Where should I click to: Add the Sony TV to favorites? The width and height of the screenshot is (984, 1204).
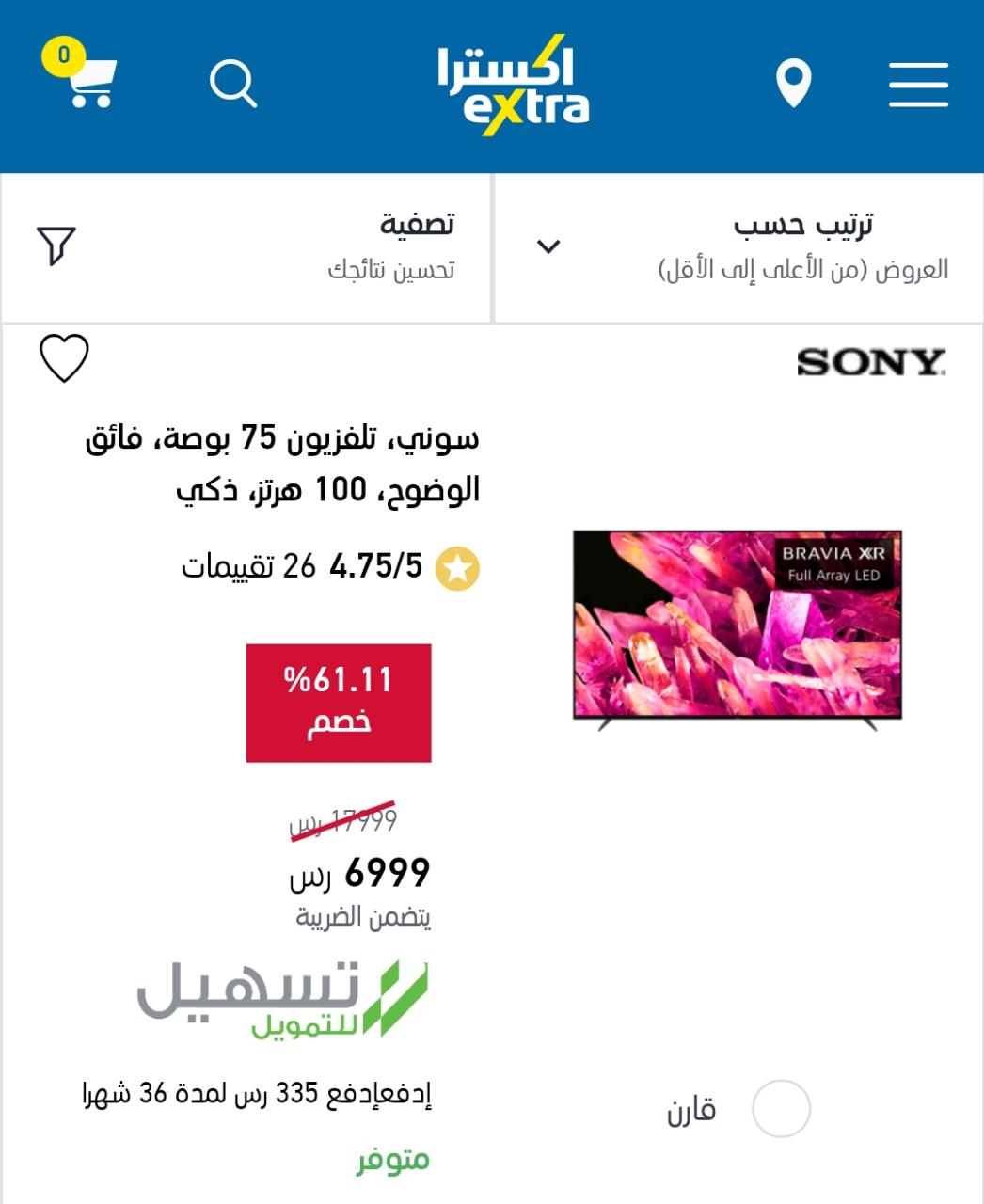(64, 358)
